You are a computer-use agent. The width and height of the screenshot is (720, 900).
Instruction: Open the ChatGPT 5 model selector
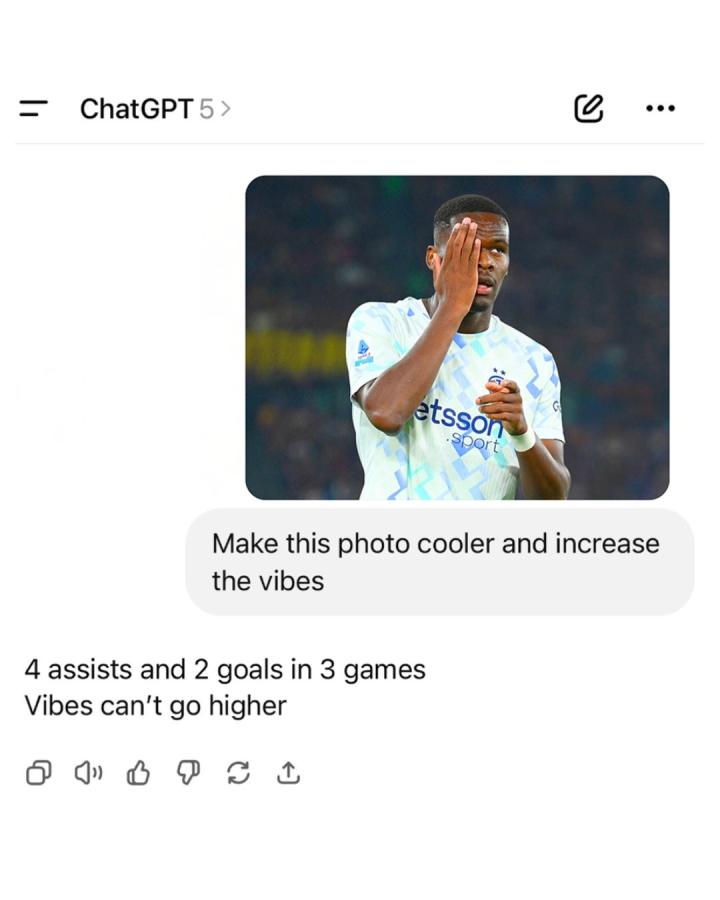click(155, 108)
